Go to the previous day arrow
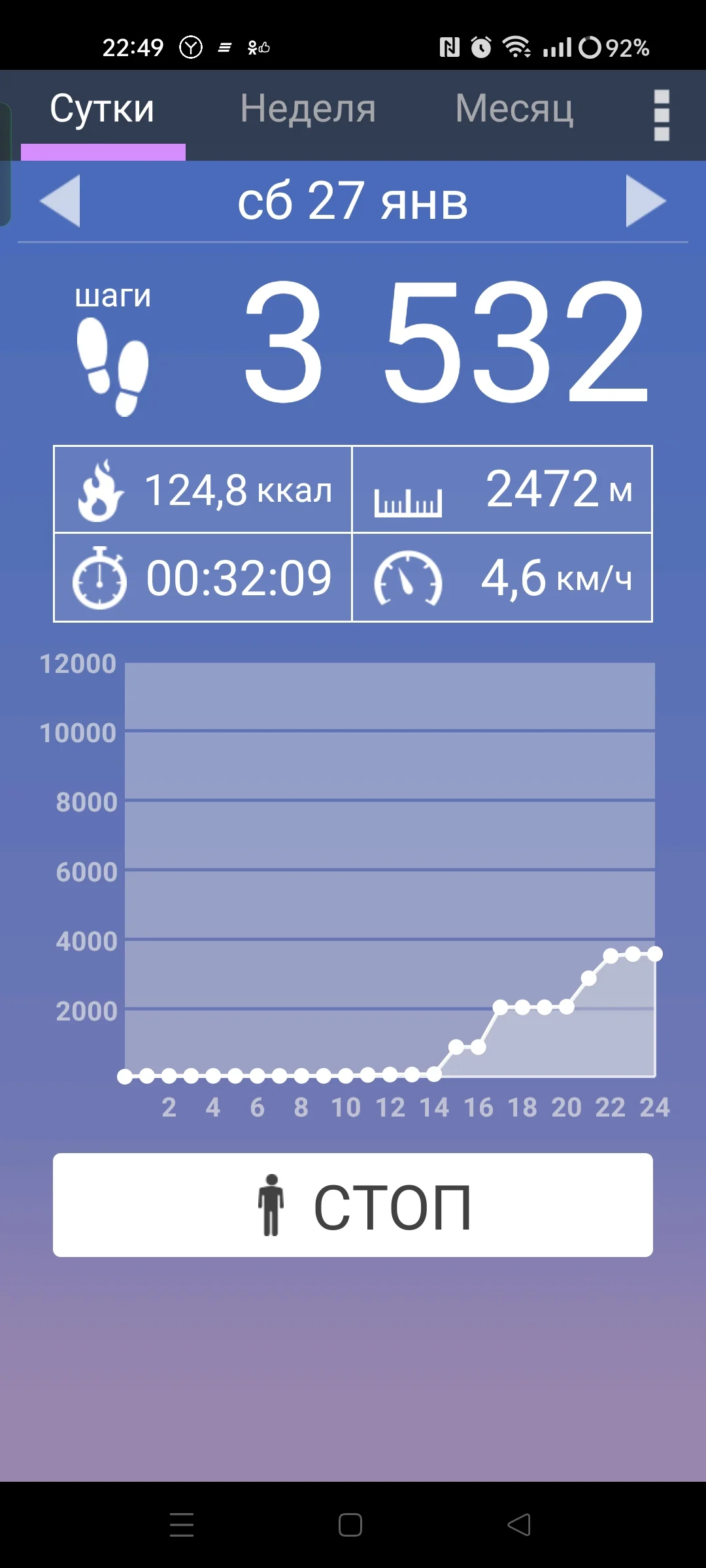The width and height of the screenshot is (706, 1568). (60, 201)
